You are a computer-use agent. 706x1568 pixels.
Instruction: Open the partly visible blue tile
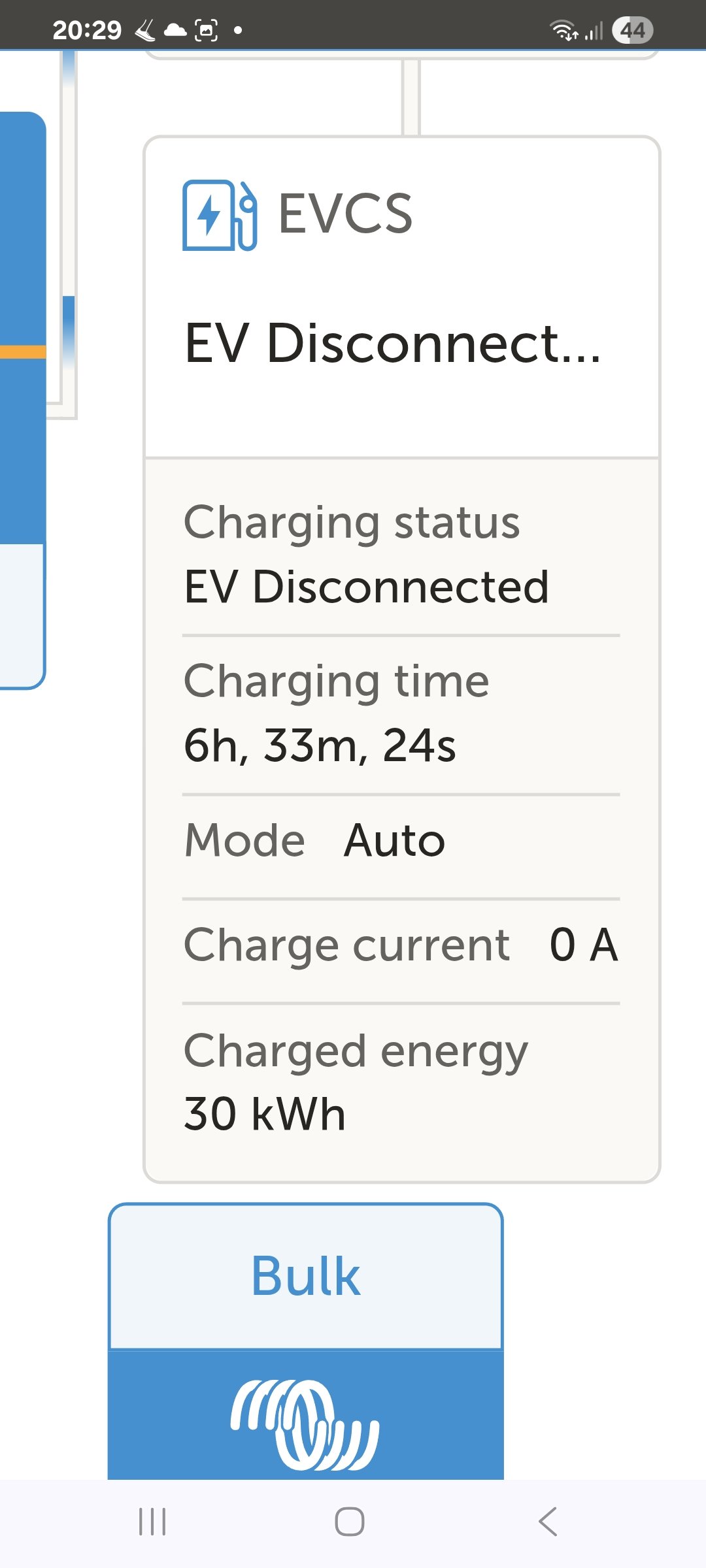[x=22, y=399]
